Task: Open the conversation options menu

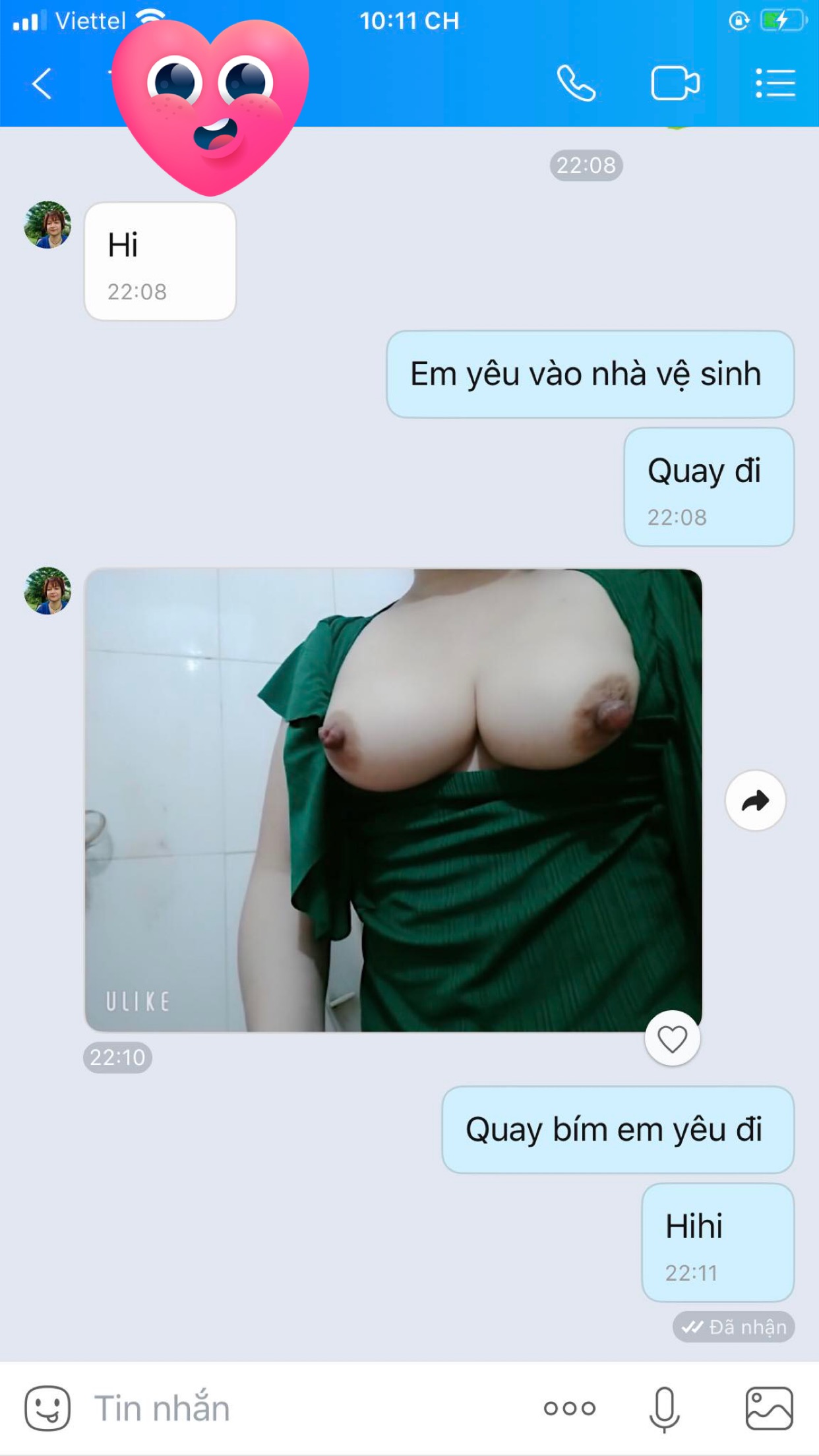Action: click(775, 83)
